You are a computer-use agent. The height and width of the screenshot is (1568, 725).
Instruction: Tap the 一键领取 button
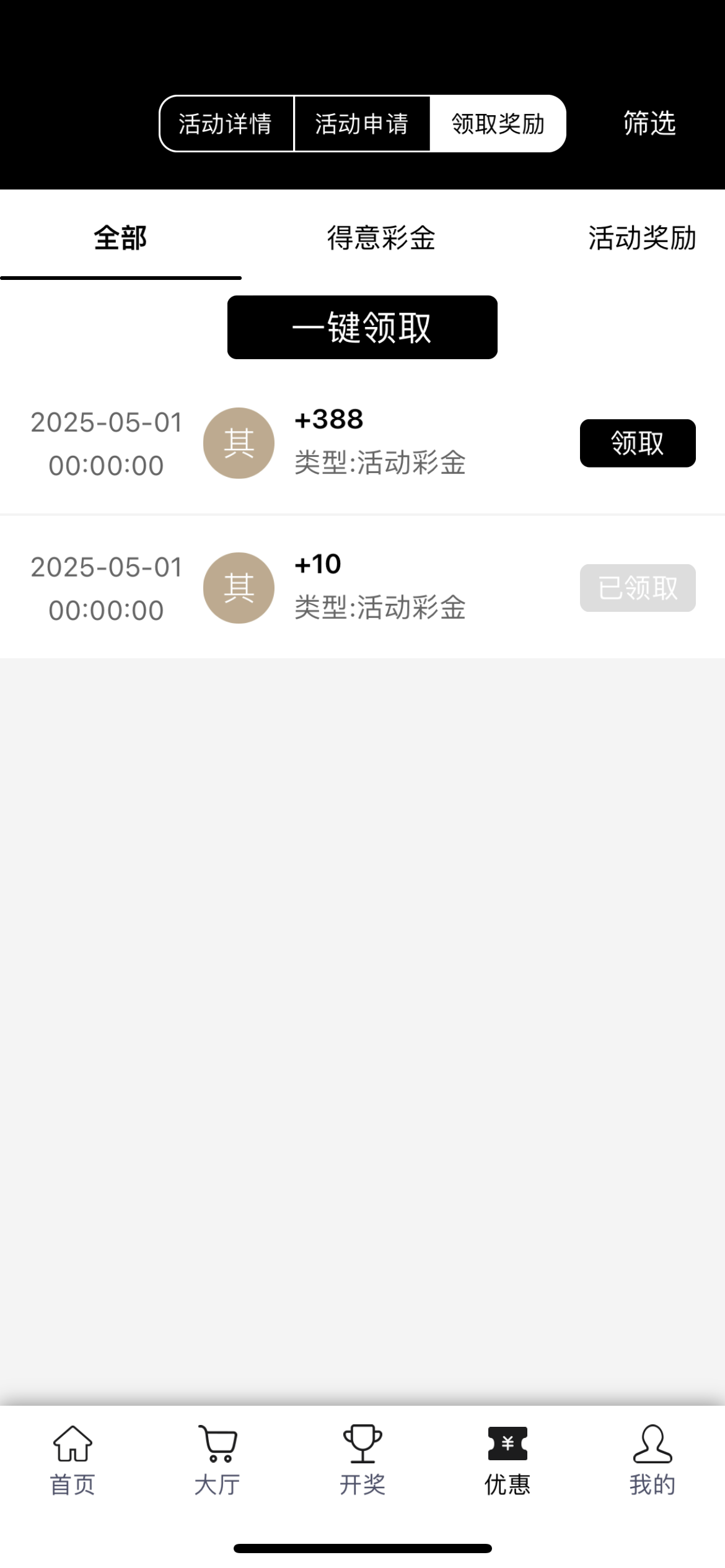click(362, 328)
